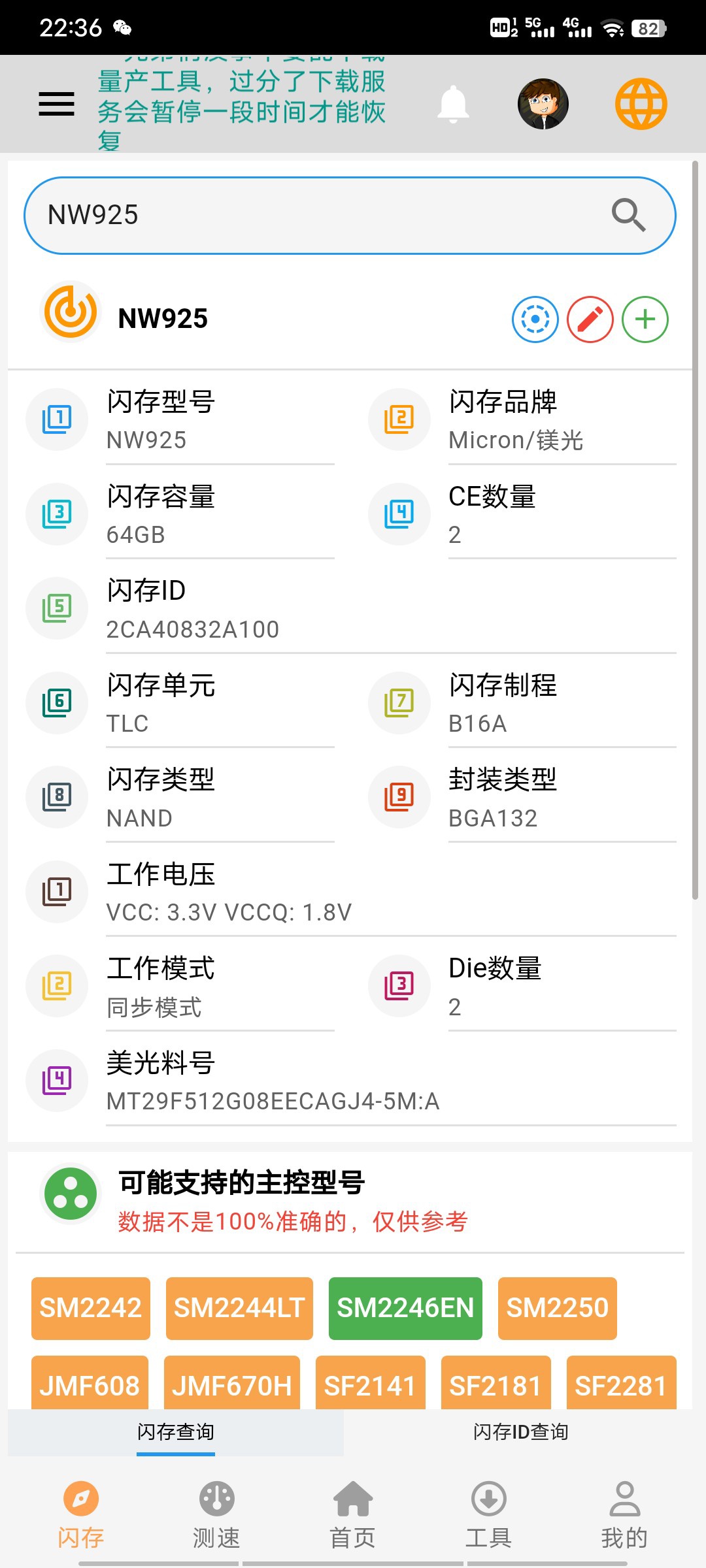Tap the orange globe language icon
Image resolution: width=706 pixels, height=1568 pixels.
[641, 104]
